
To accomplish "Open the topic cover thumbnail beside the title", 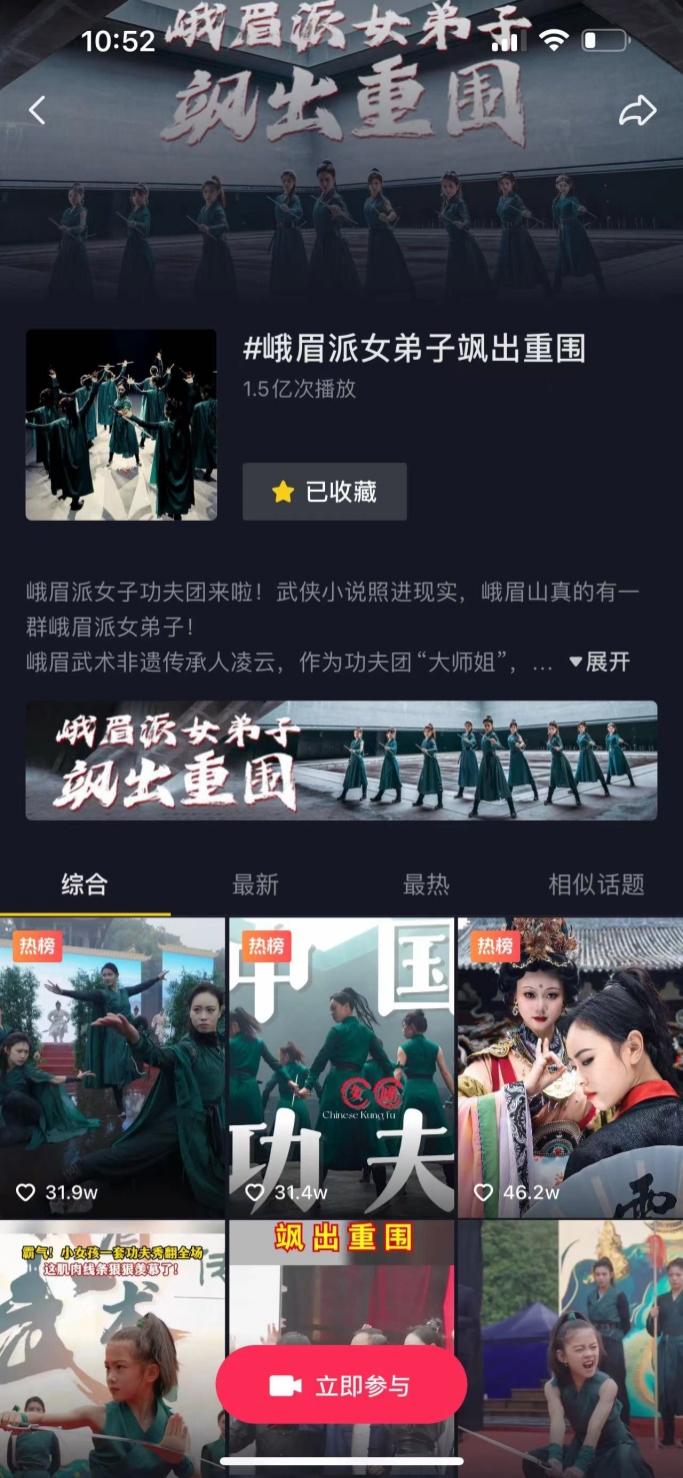I will pos(121,425).
